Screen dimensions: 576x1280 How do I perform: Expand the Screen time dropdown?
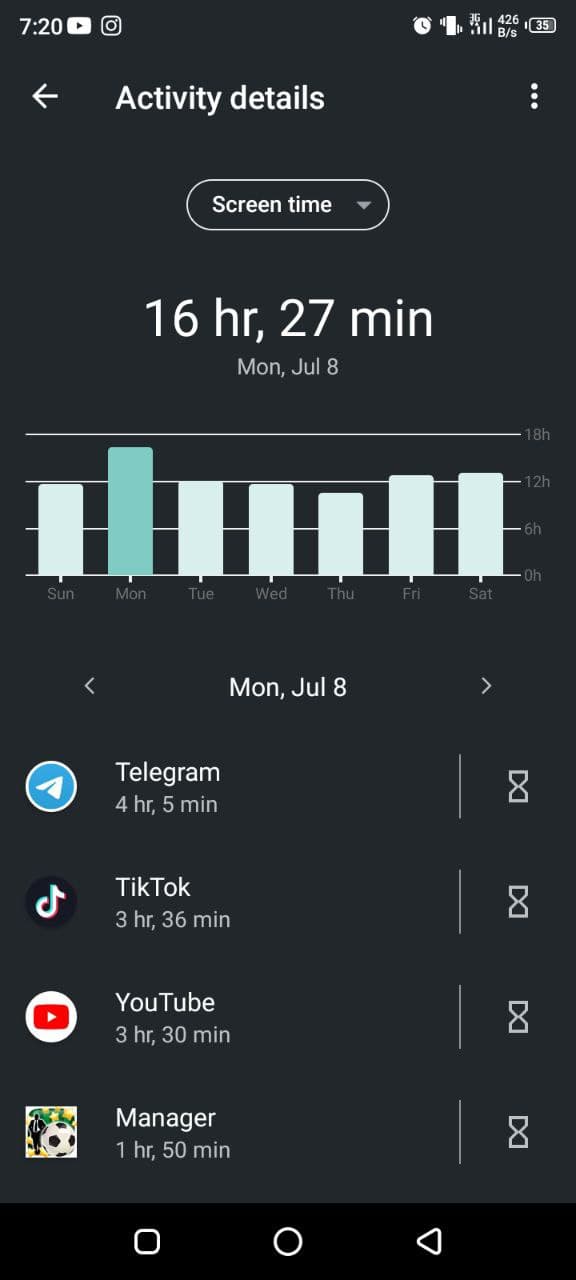click(288, 205)
